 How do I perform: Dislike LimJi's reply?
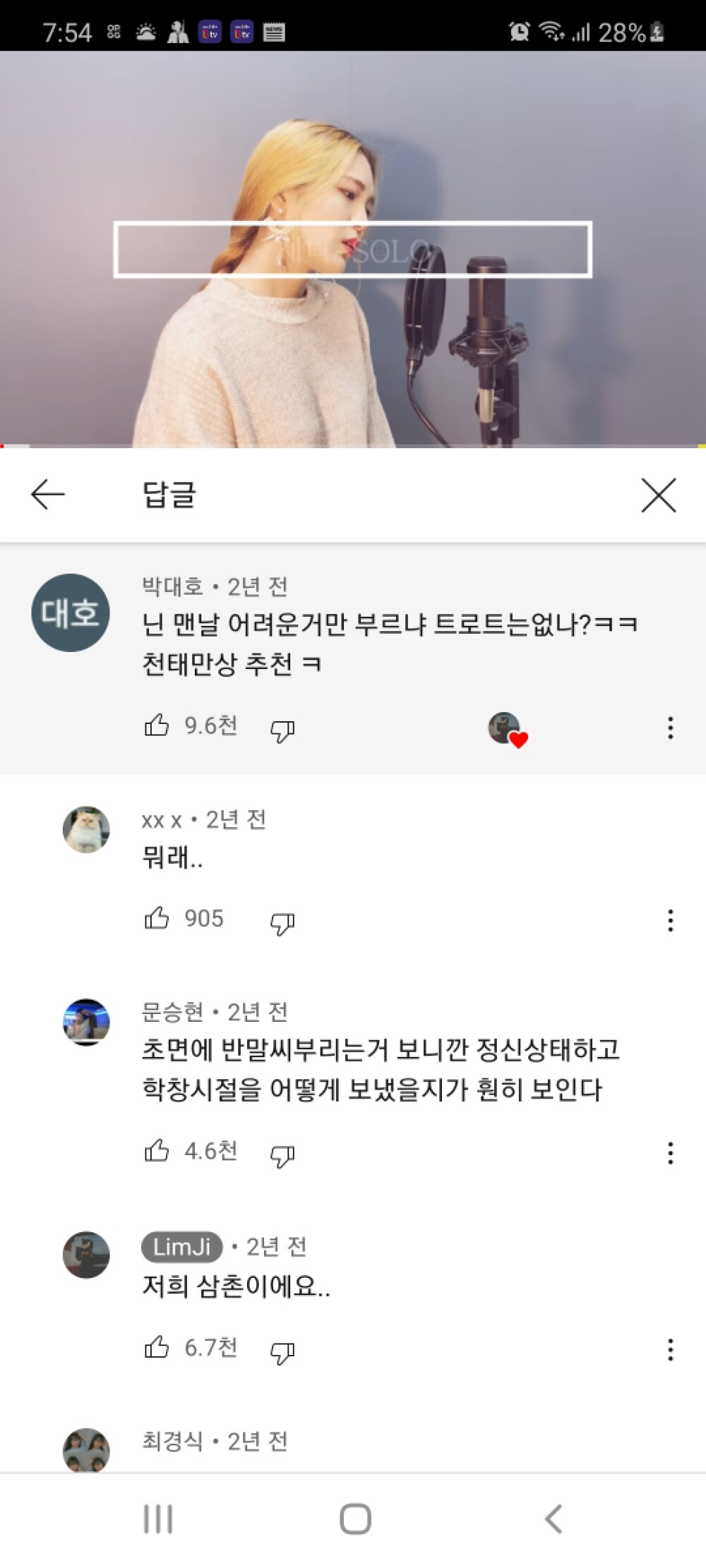(282, 1351)
